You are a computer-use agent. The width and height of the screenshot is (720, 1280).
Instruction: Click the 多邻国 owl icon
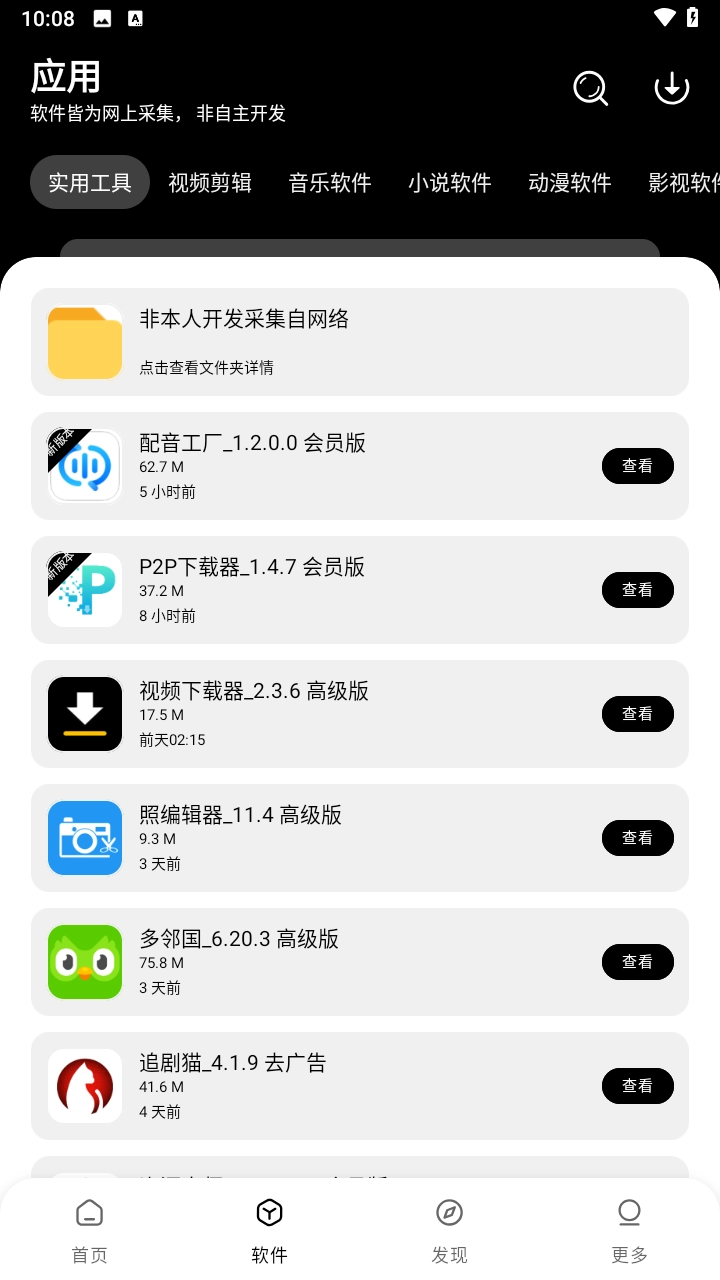point(84,961)
